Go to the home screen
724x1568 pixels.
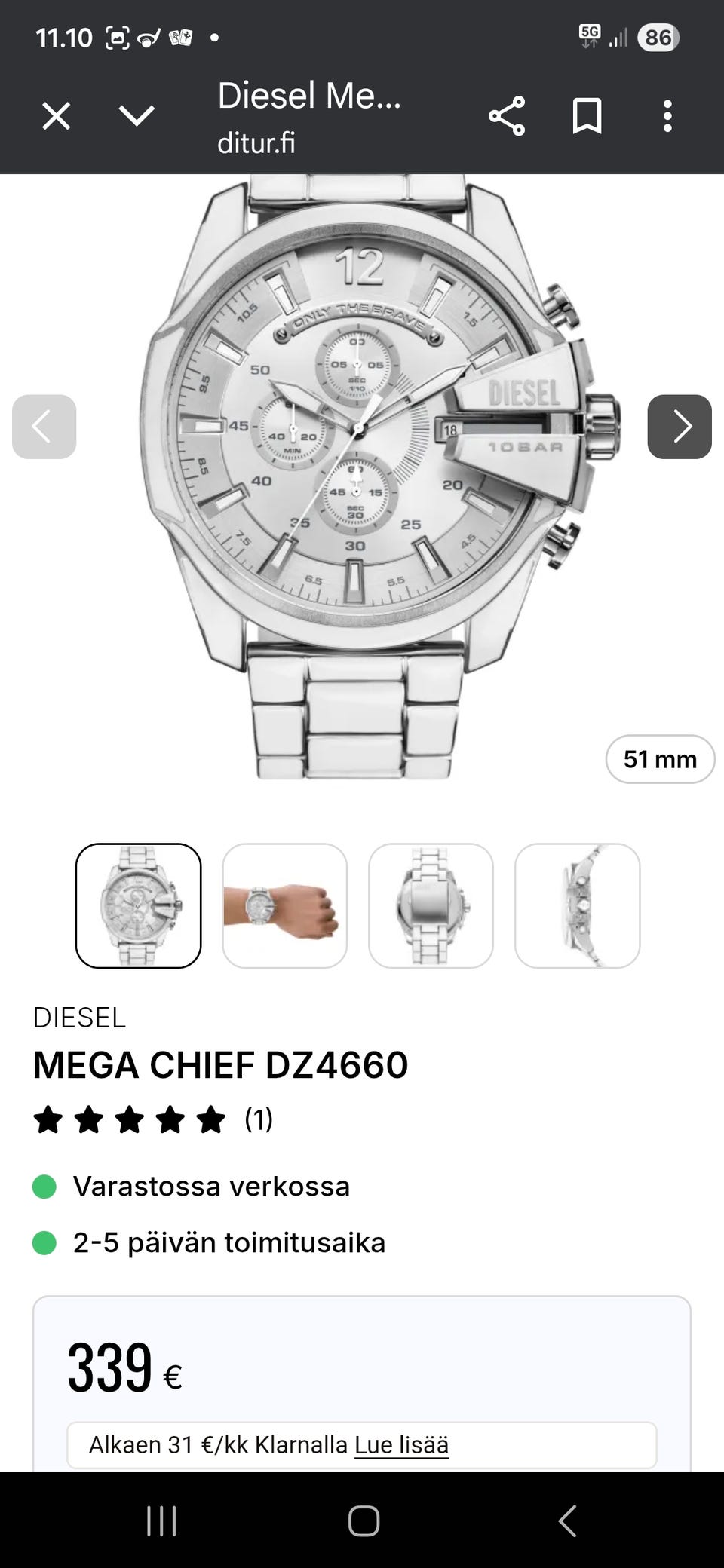363,1521
